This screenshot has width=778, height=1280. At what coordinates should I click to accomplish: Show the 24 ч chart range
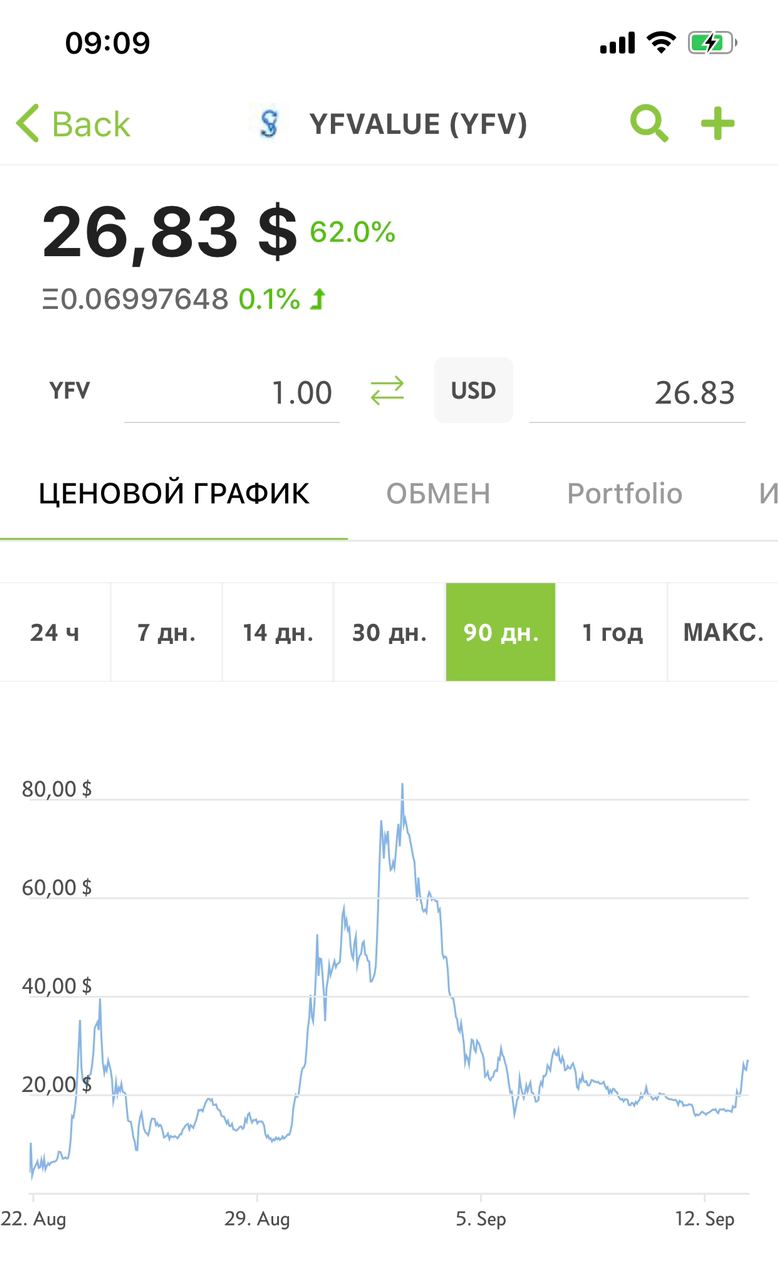(55, 632)
